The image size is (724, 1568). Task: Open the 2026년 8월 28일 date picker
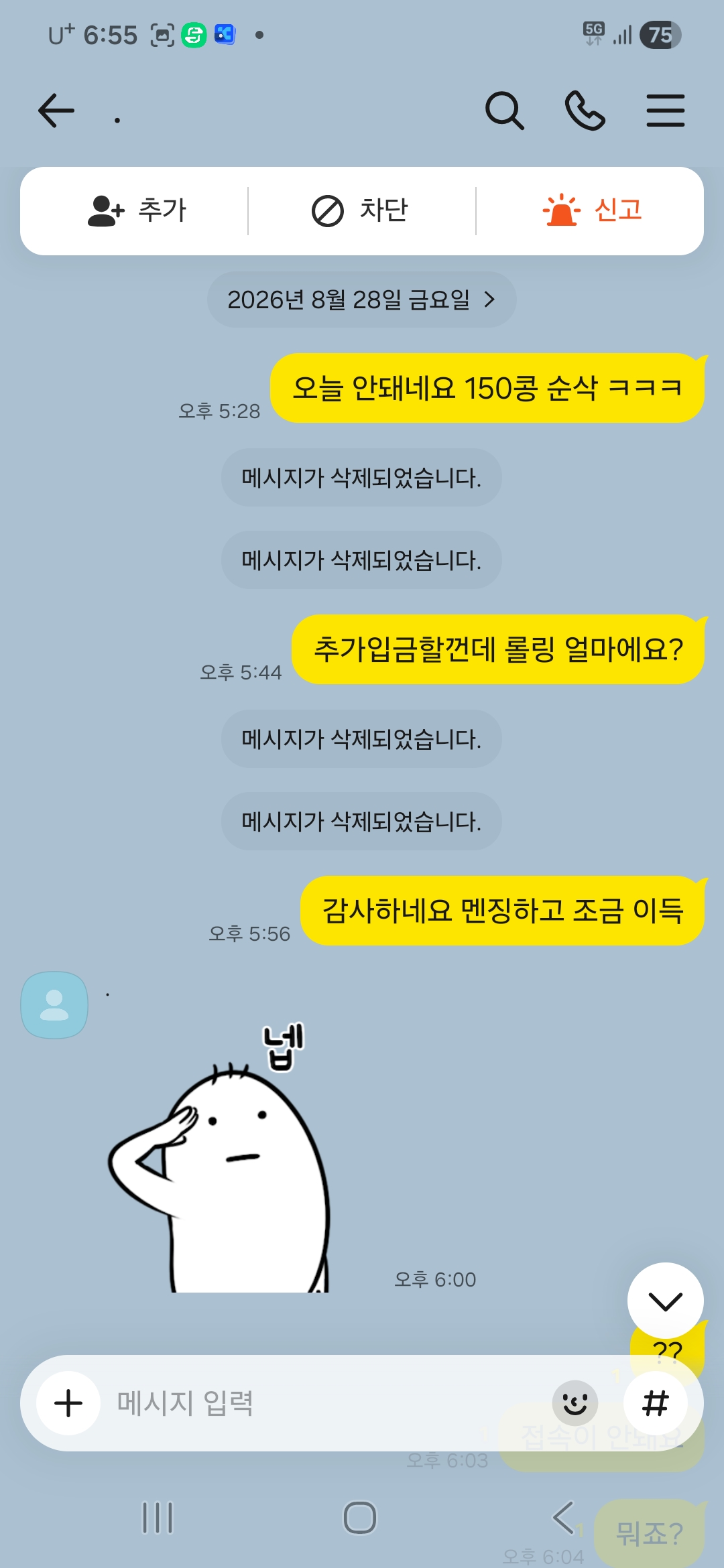click(x=362, y=300)
